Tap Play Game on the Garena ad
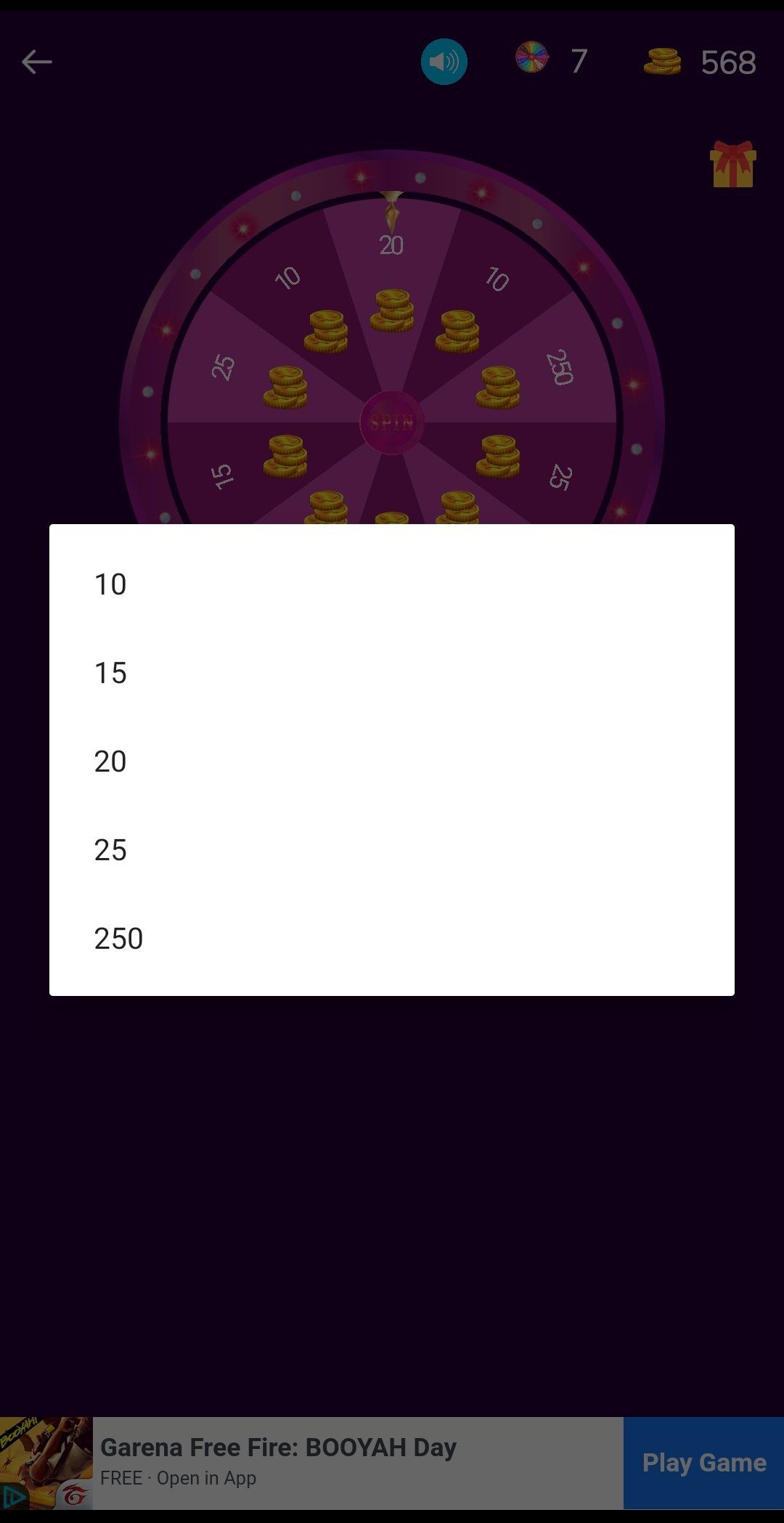Image resolution: width=784 pixels, height=1523 pixels. tap(703, 1463)
